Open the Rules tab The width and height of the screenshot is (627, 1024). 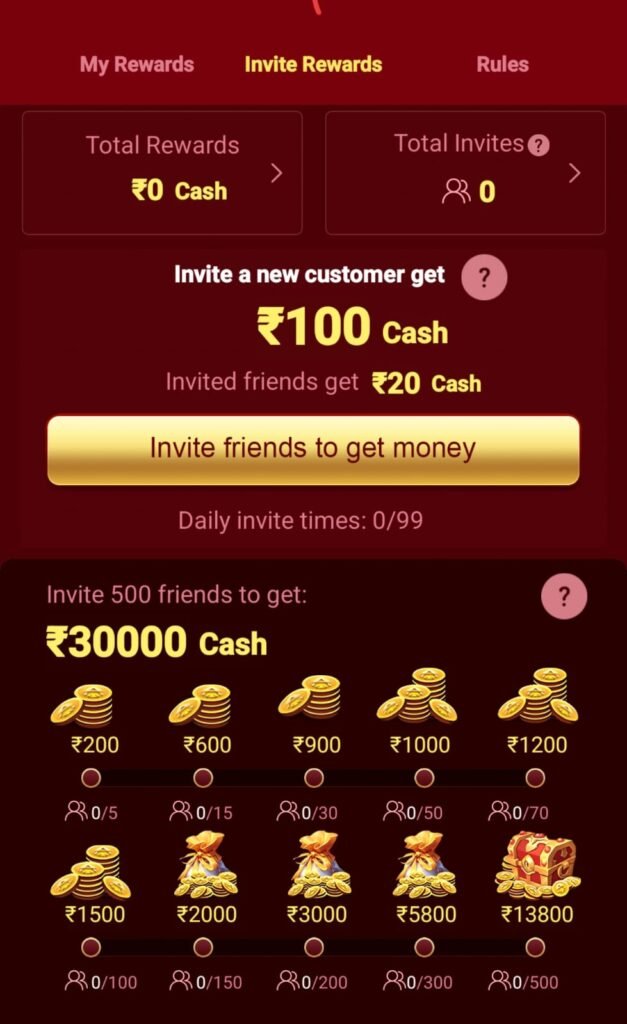tap(502, 64)
